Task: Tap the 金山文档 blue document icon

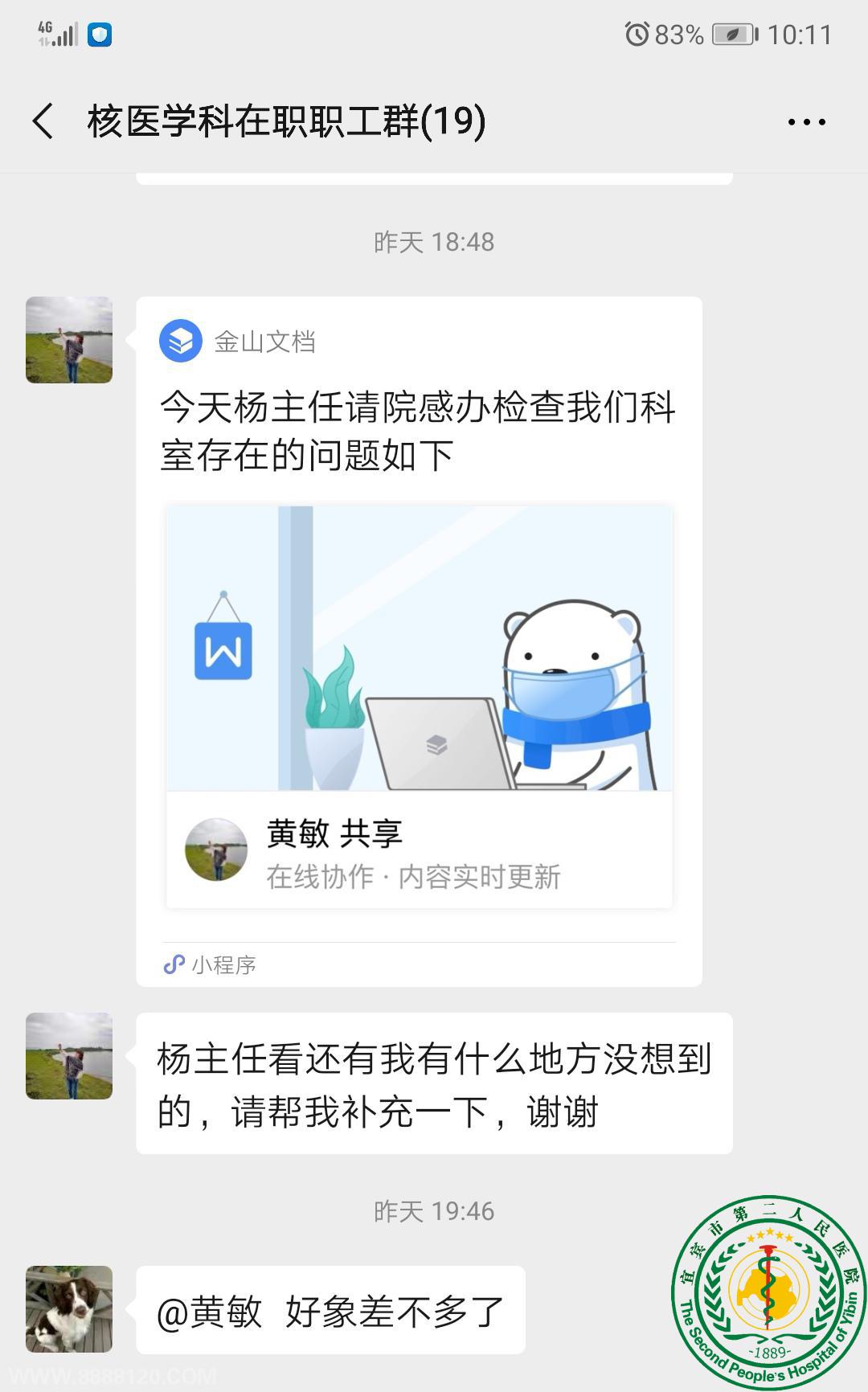Action: coord(181,342)
